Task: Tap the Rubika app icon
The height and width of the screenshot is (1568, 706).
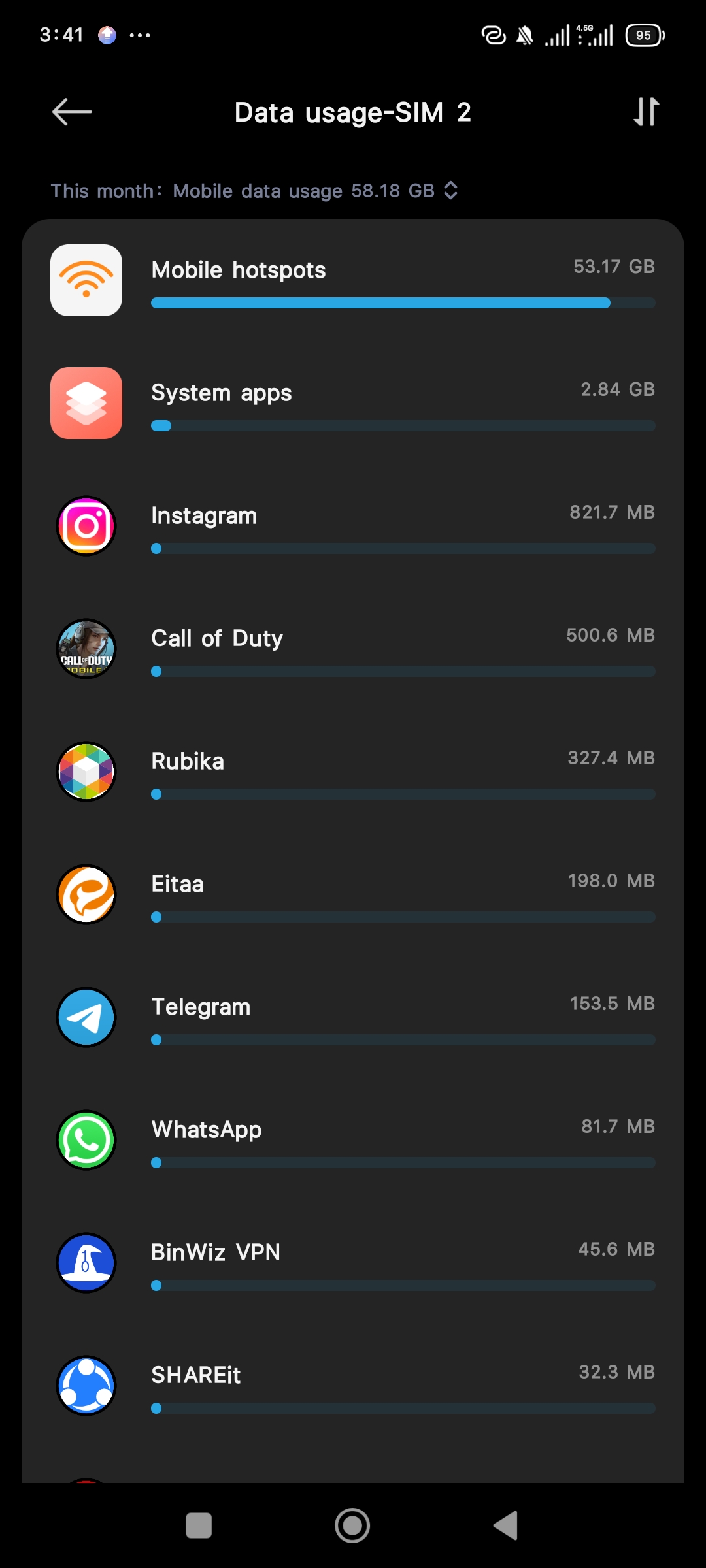Action: (86, 772)
